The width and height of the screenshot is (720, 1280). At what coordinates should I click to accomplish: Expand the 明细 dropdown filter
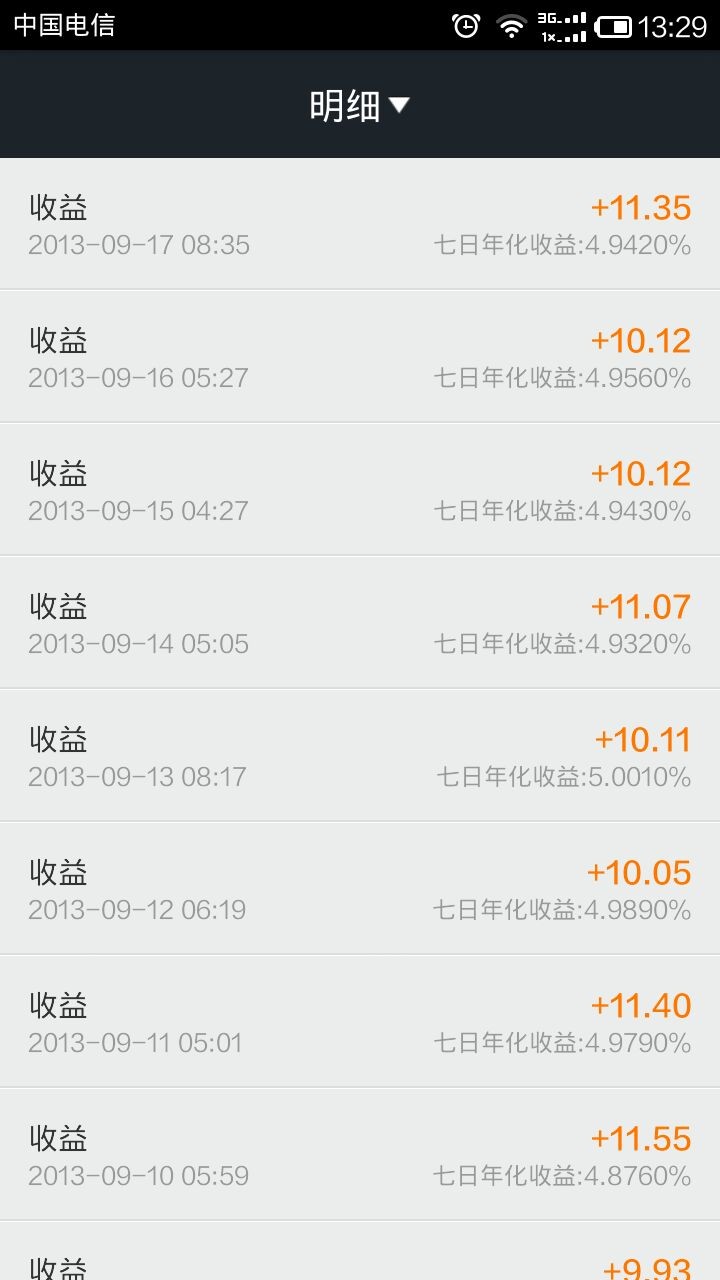(x=360, y=105)
